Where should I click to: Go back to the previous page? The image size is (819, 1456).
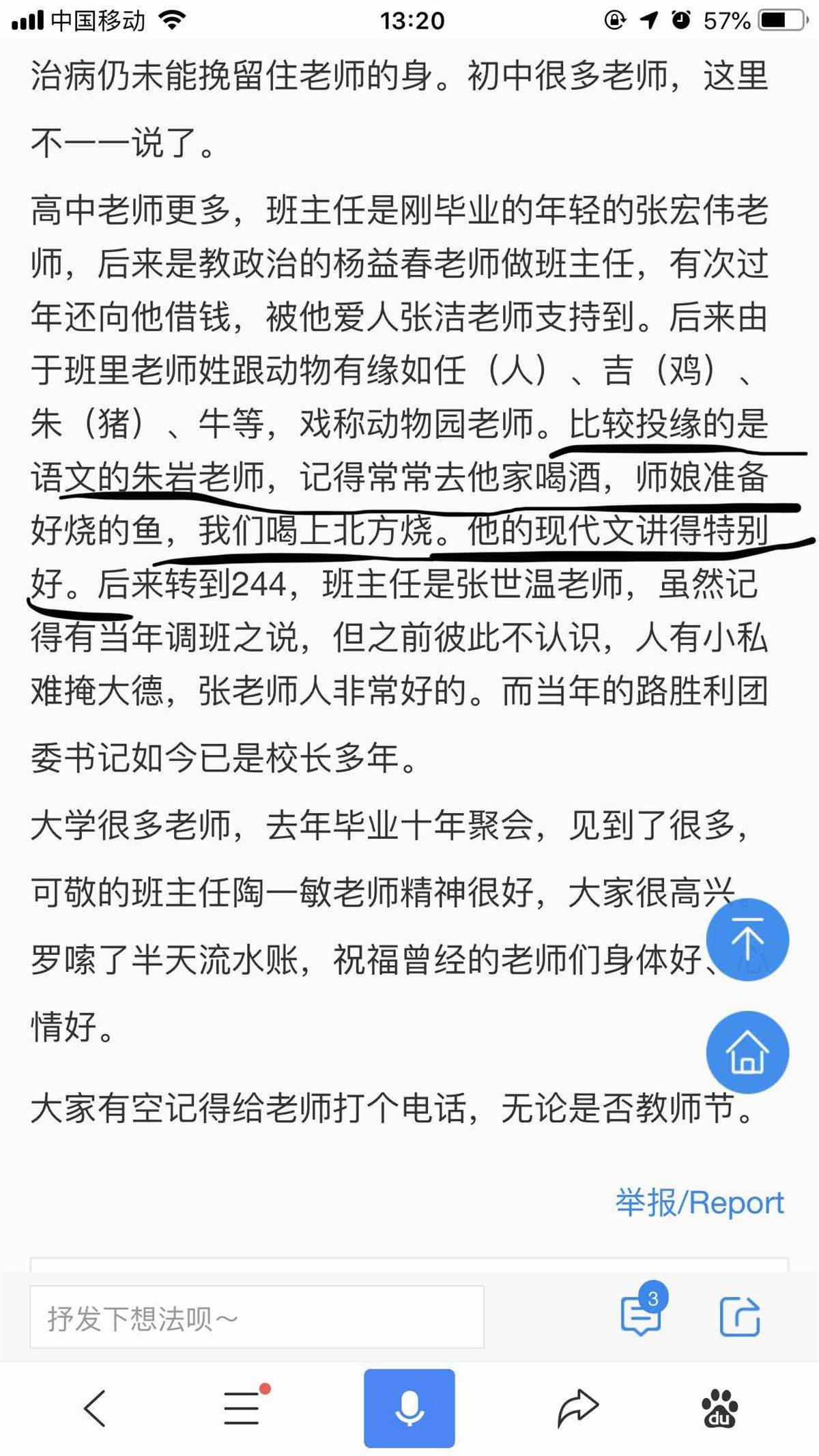tap(94, 1408)
